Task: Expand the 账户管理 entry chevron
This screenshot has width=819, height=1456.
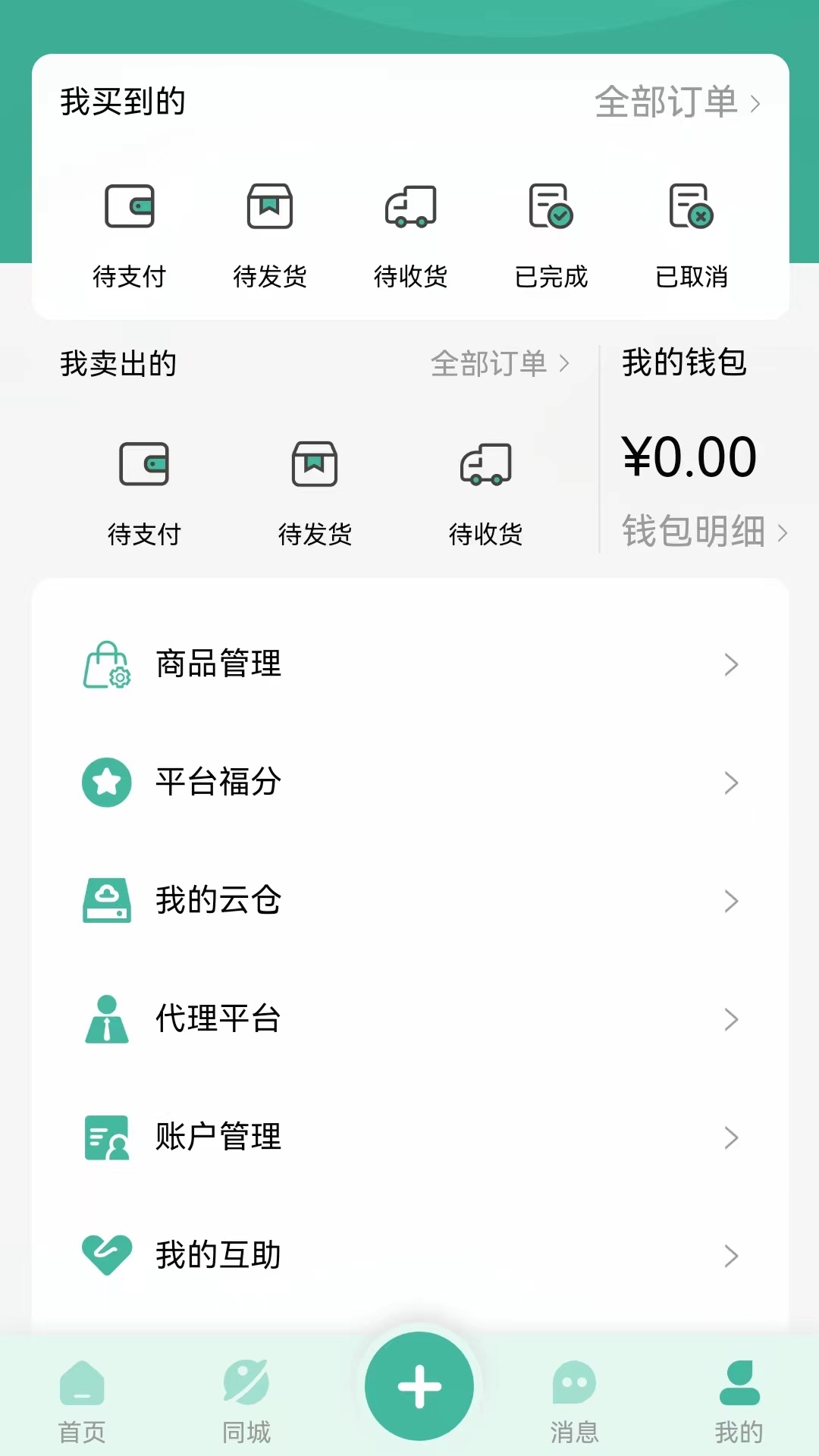Action: pyautogui.click(x=730, y=1137)
